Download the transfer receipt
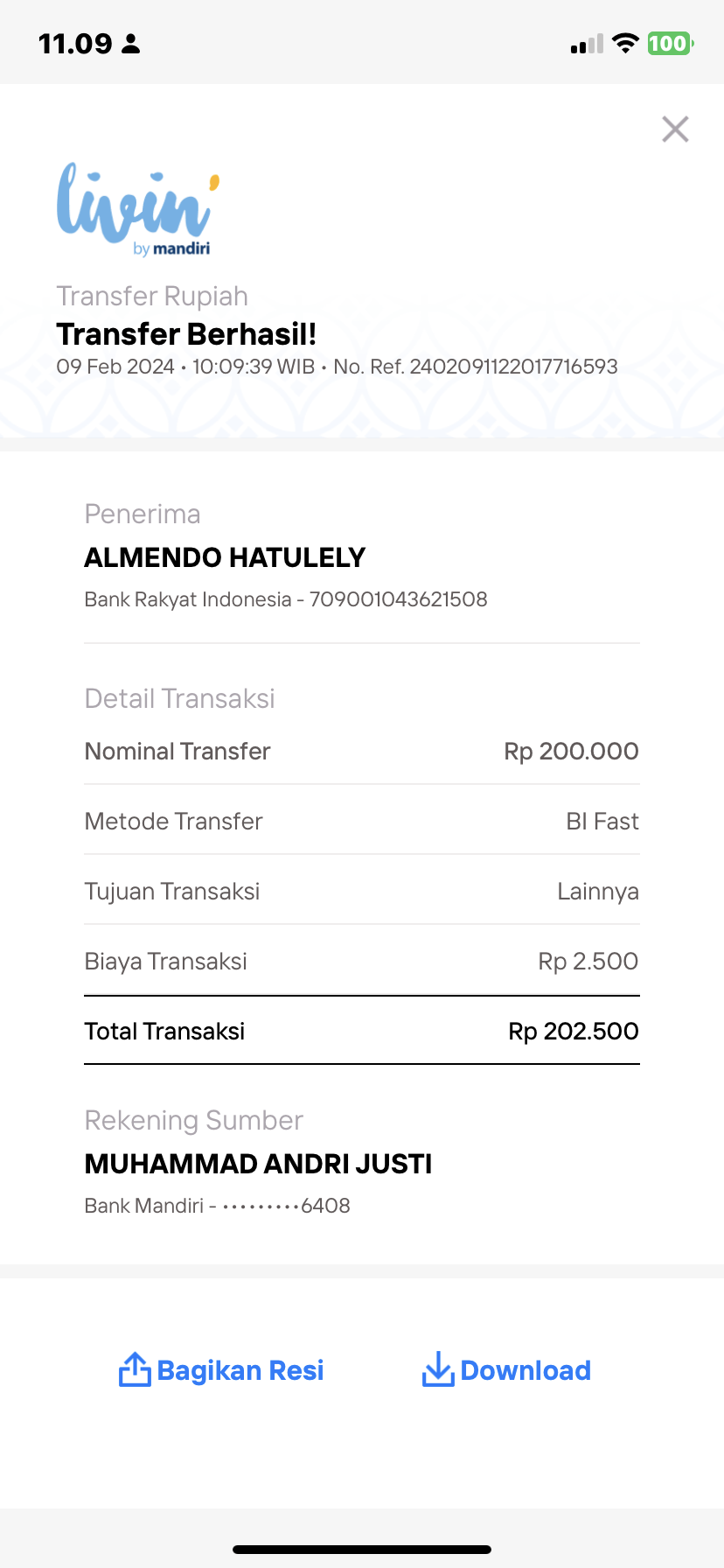 (506, 1370)
